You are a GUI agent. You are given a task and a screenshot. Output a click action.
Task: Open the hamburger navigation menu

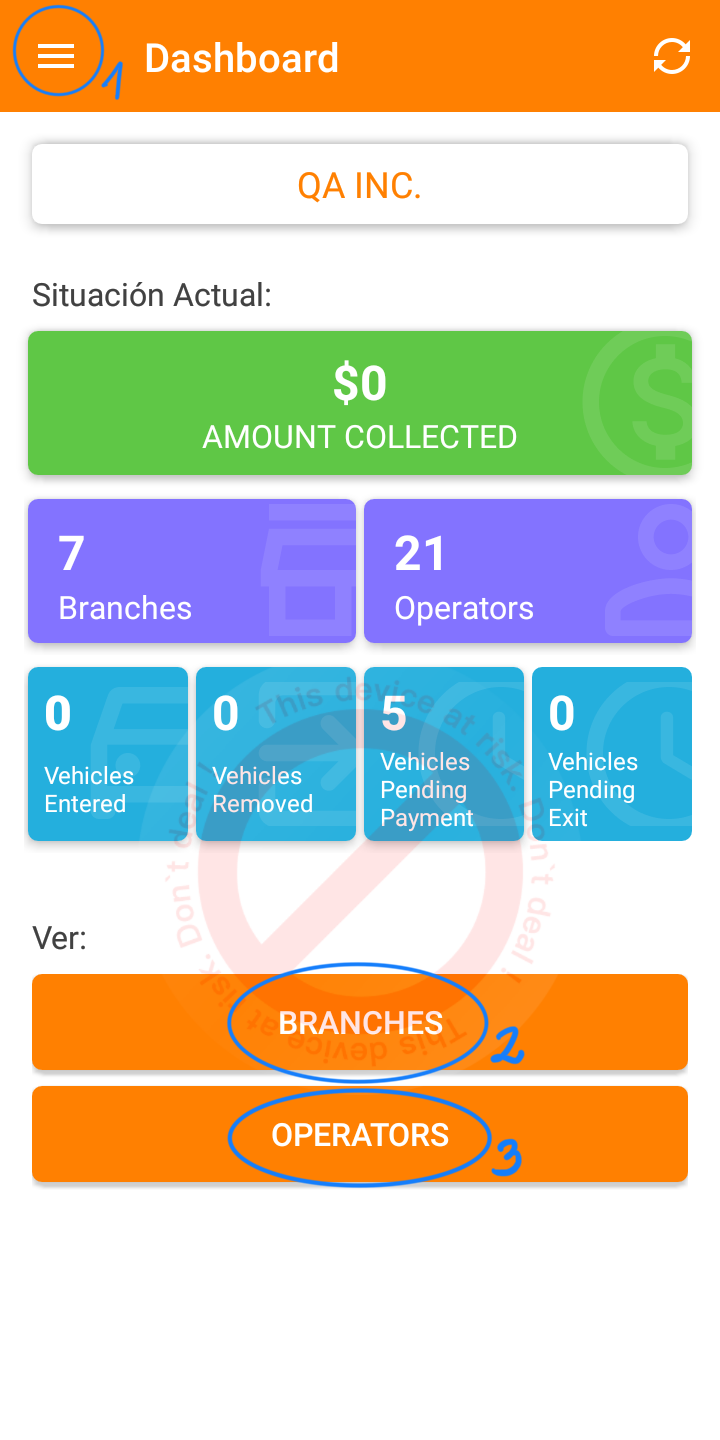[56, 57]
